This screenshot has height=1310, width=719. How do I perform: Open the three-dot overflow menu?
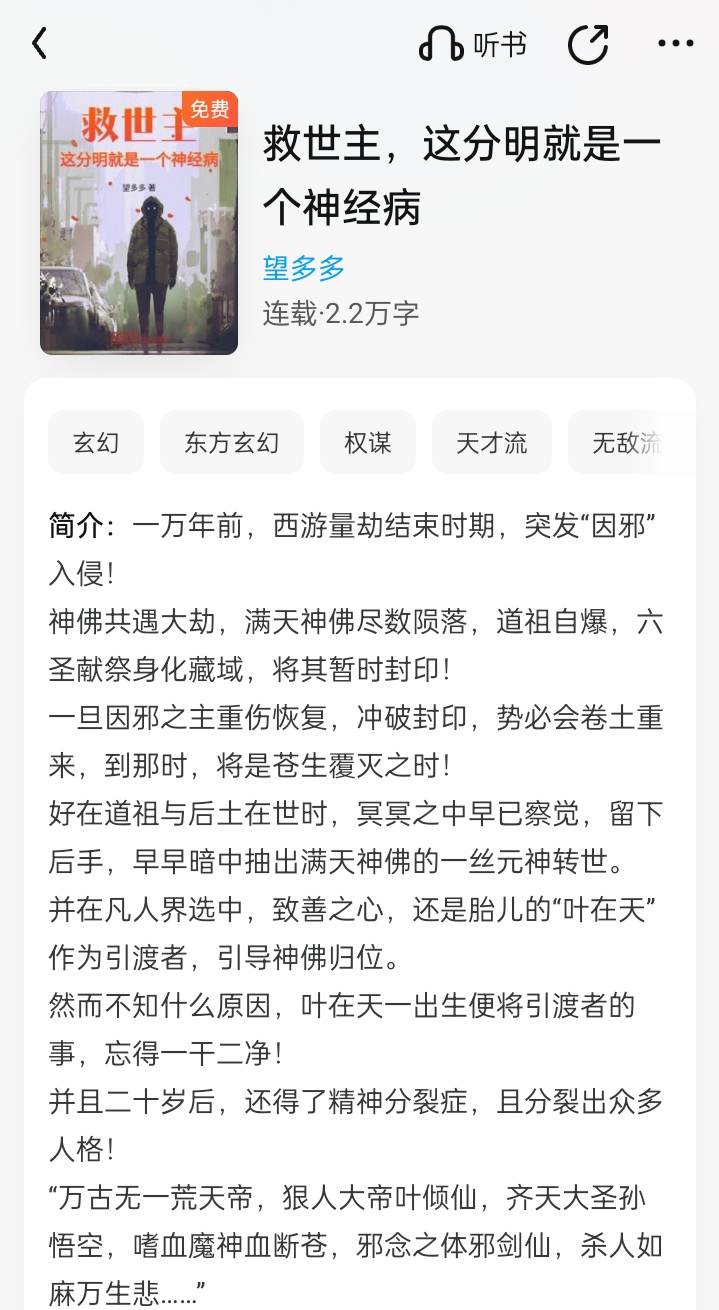coord(676,44)
